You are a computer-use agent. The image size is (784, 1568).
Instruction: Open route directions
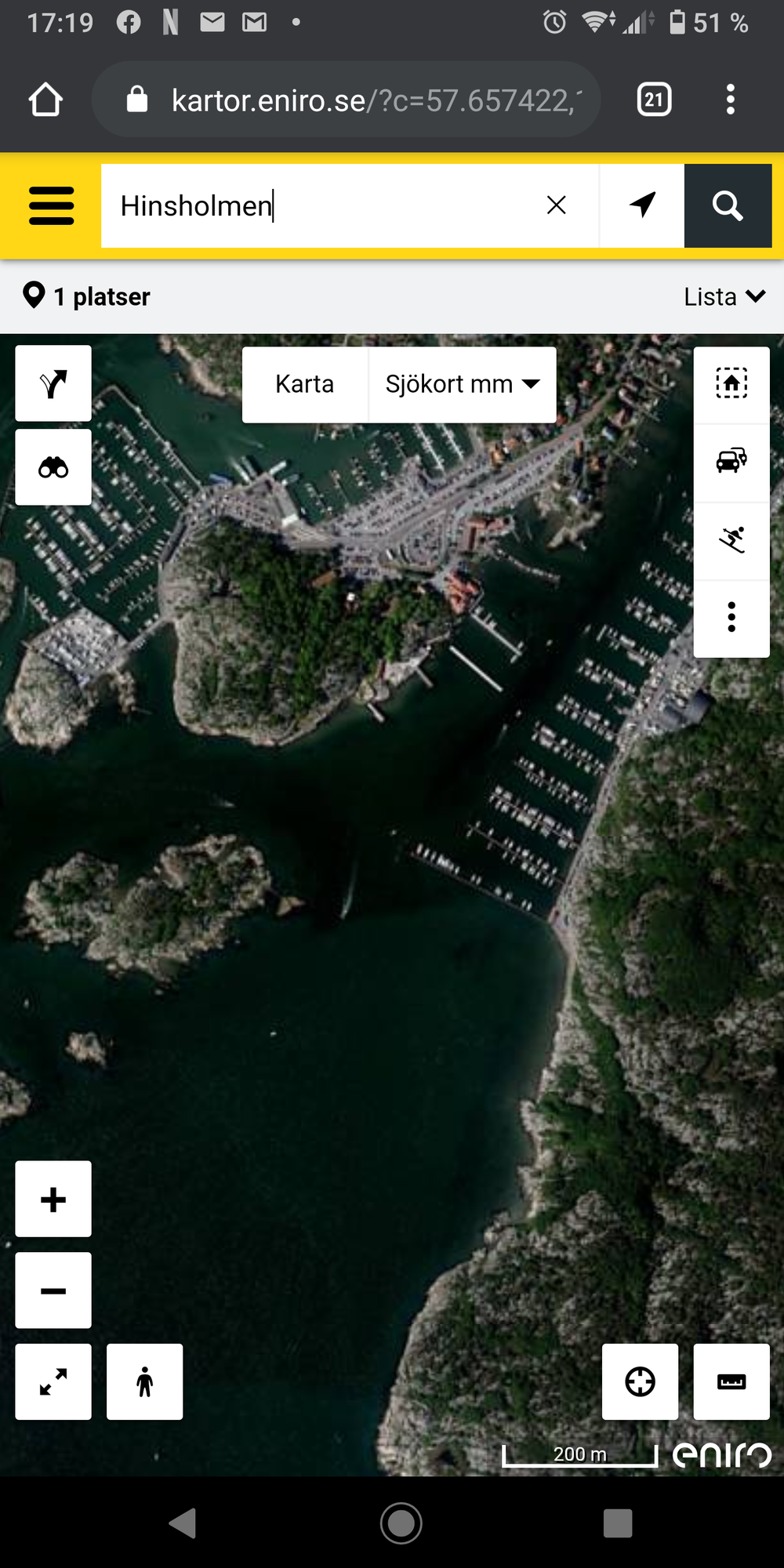pos(53,383)
